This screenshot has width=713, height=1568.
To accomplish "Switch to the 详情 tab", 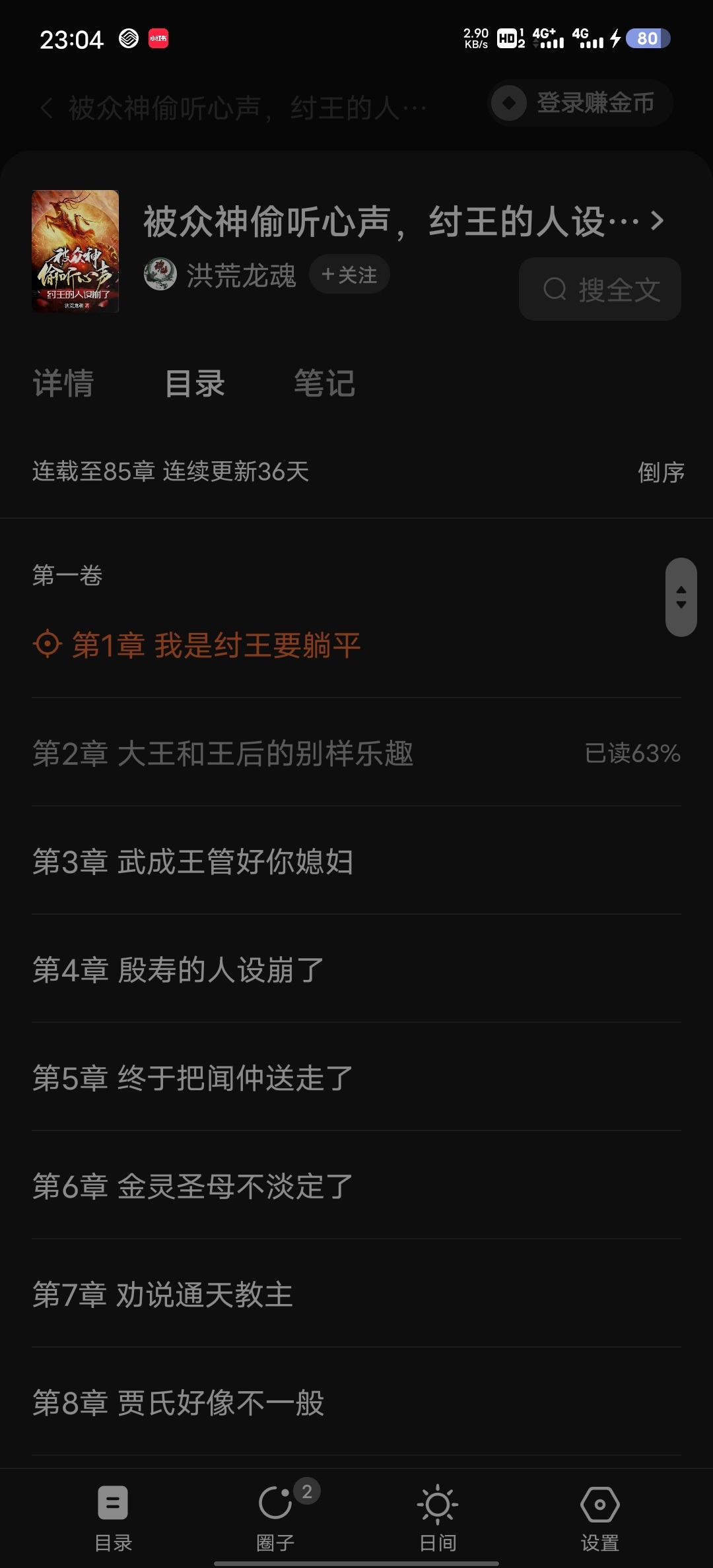I will tap(63, 383).
